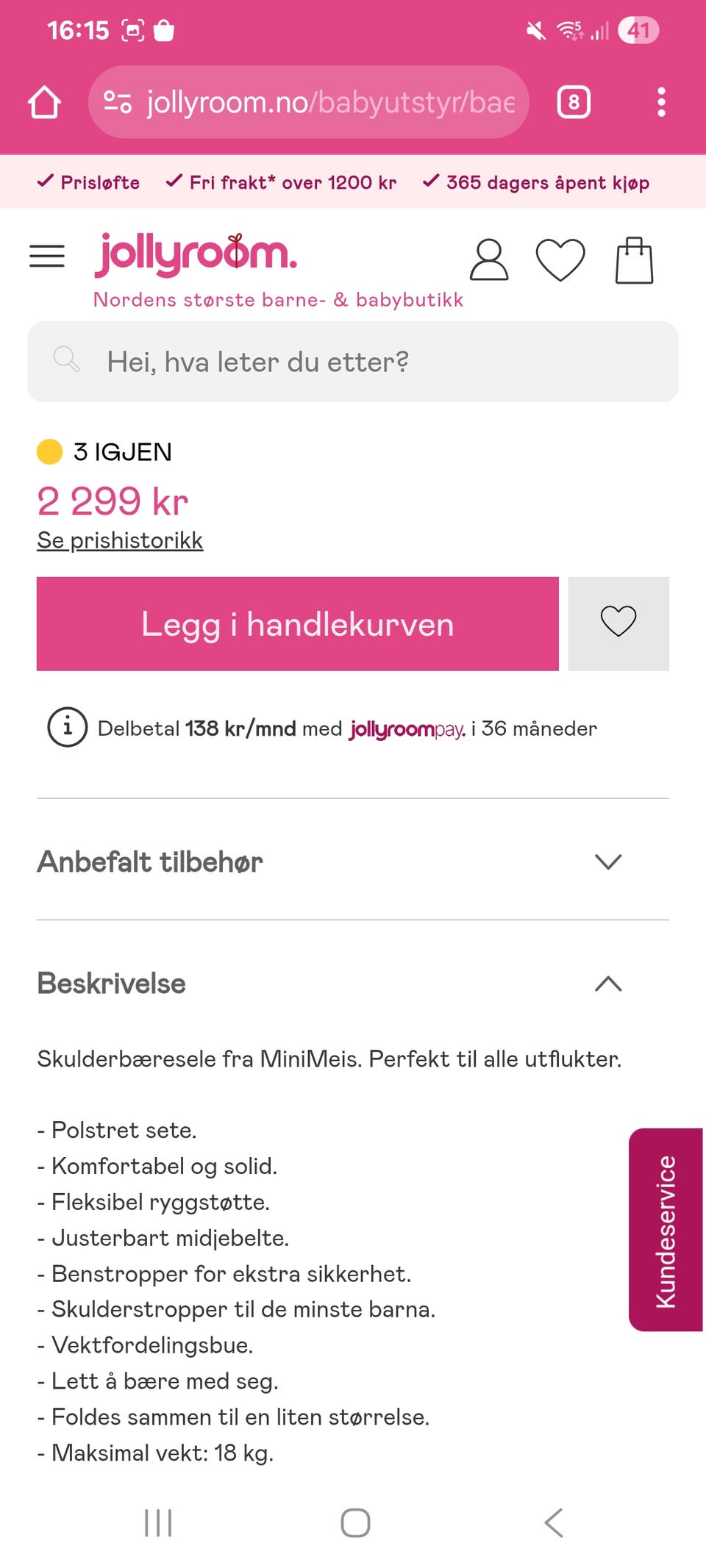Open the wishlist heart icon in header
The image size is (706, 1568).
coord(560,262)
